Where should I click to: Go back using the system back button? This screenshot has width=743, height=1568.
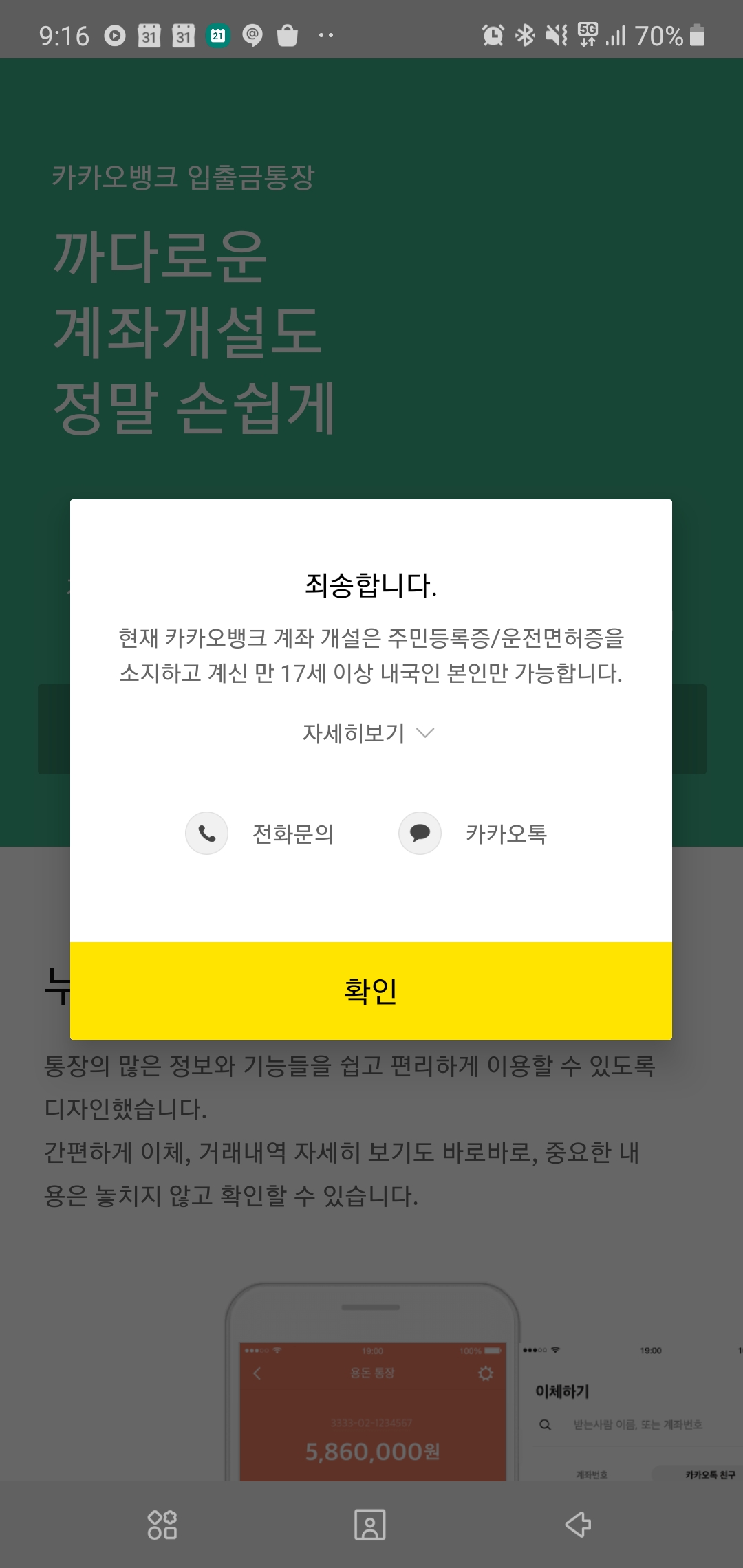coord(578,1525)
